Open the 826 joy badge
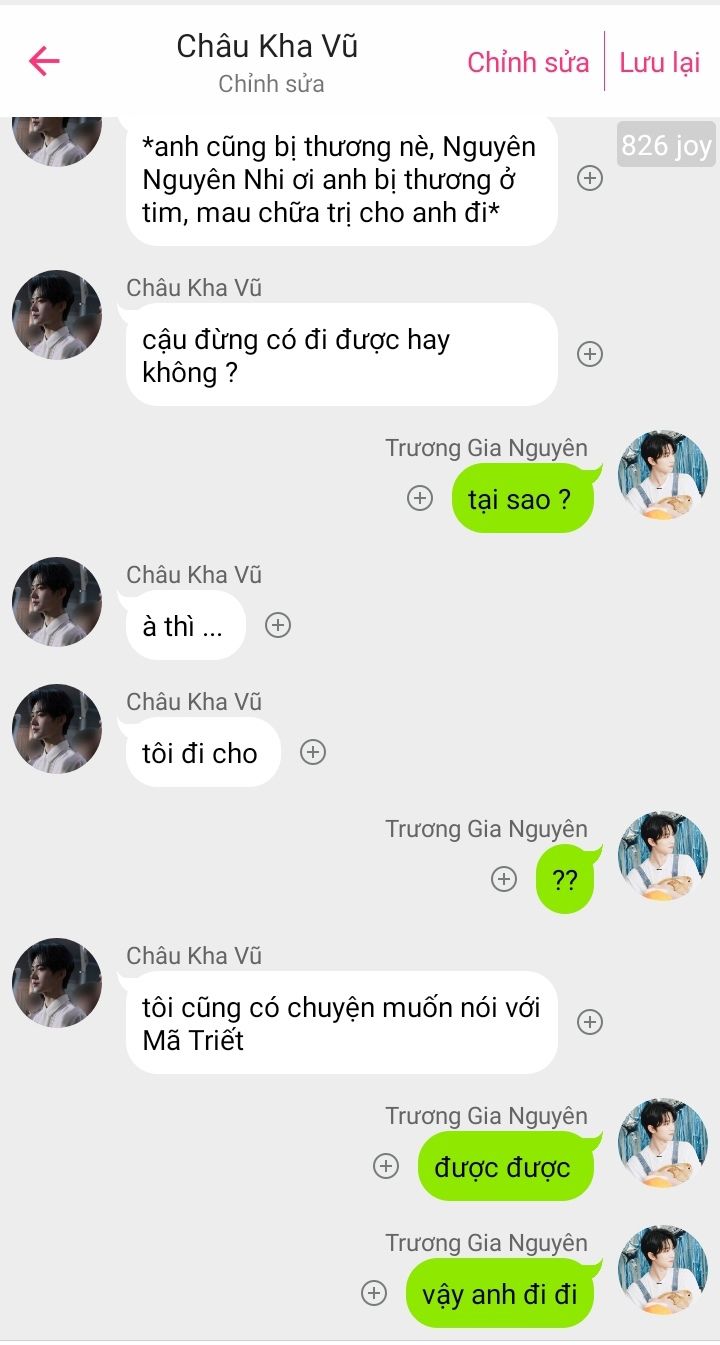 tap(665, 146)
